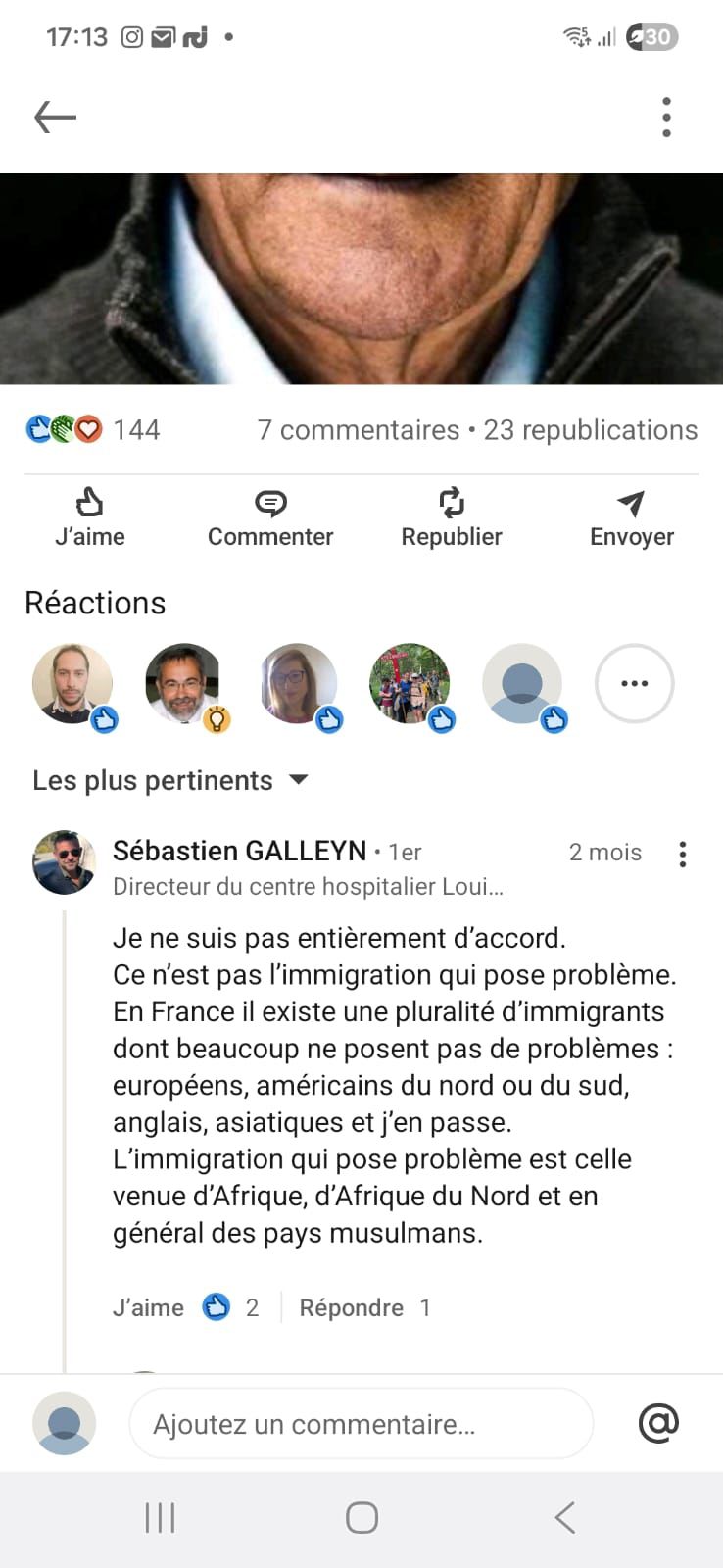Open 7 commentaires link
Image resolution: width=723 pixels, height=1568 pixels.
pyautogui.click(x=358, y=429)
